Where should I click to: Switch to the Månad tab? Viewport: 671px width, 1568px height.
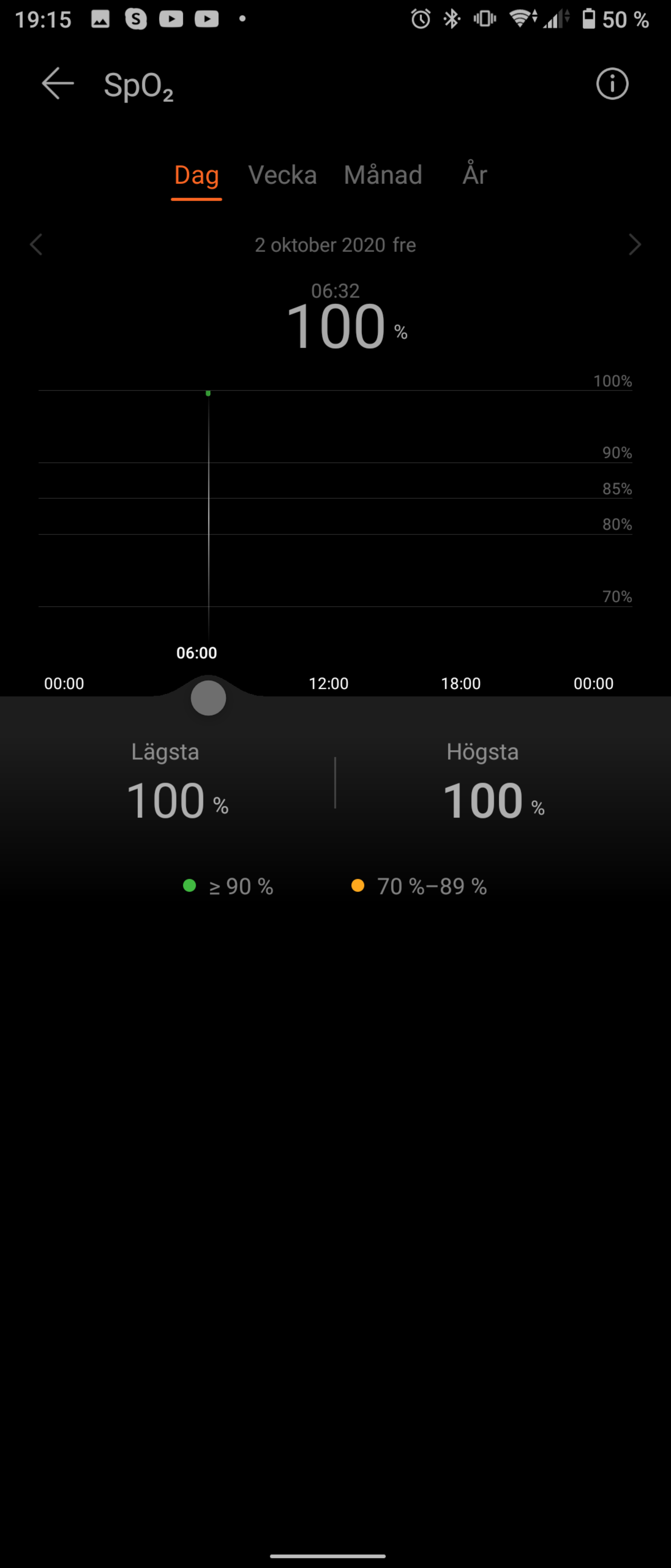(383, 175)
